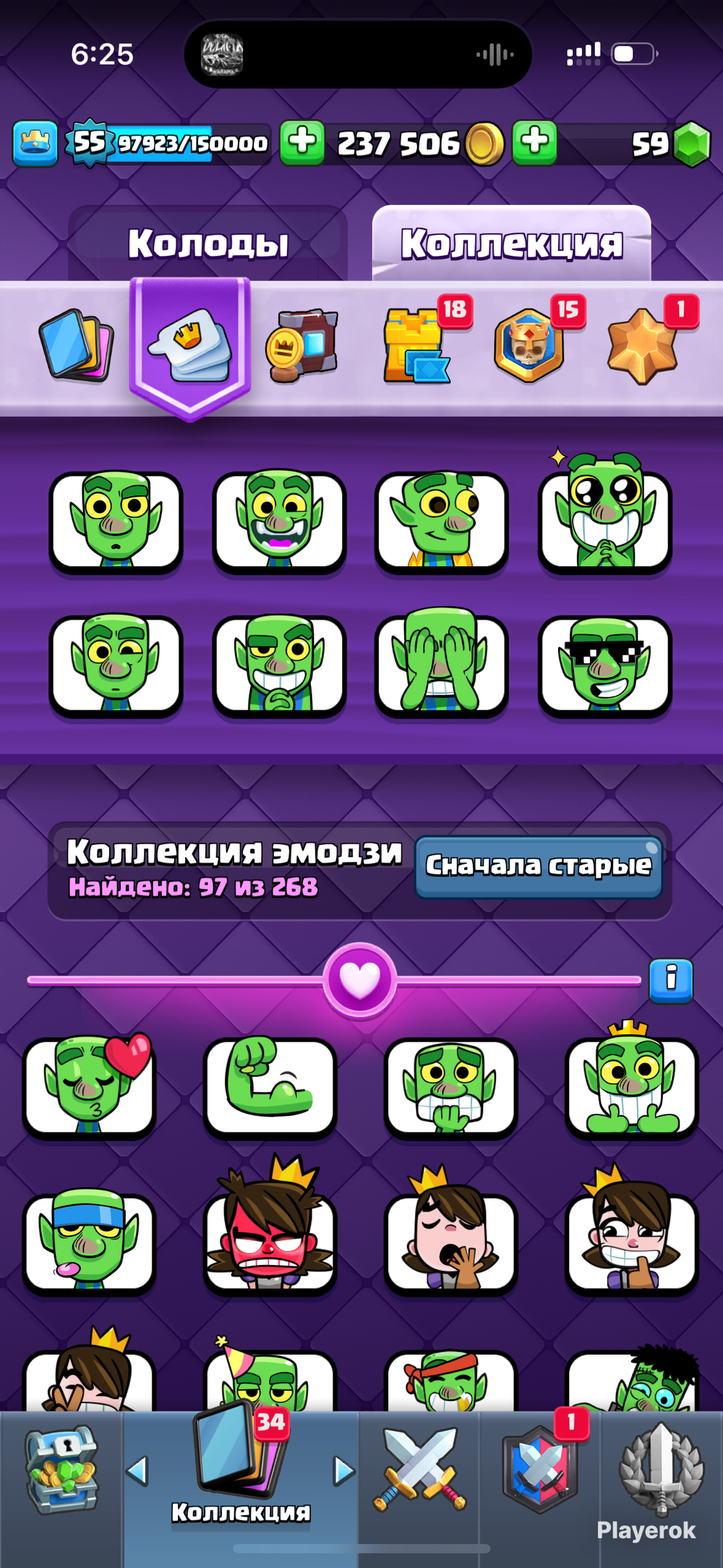Screen dimensions: 723x1568
Task: Open the banners tab with badge 15
Action: (531, 344)
